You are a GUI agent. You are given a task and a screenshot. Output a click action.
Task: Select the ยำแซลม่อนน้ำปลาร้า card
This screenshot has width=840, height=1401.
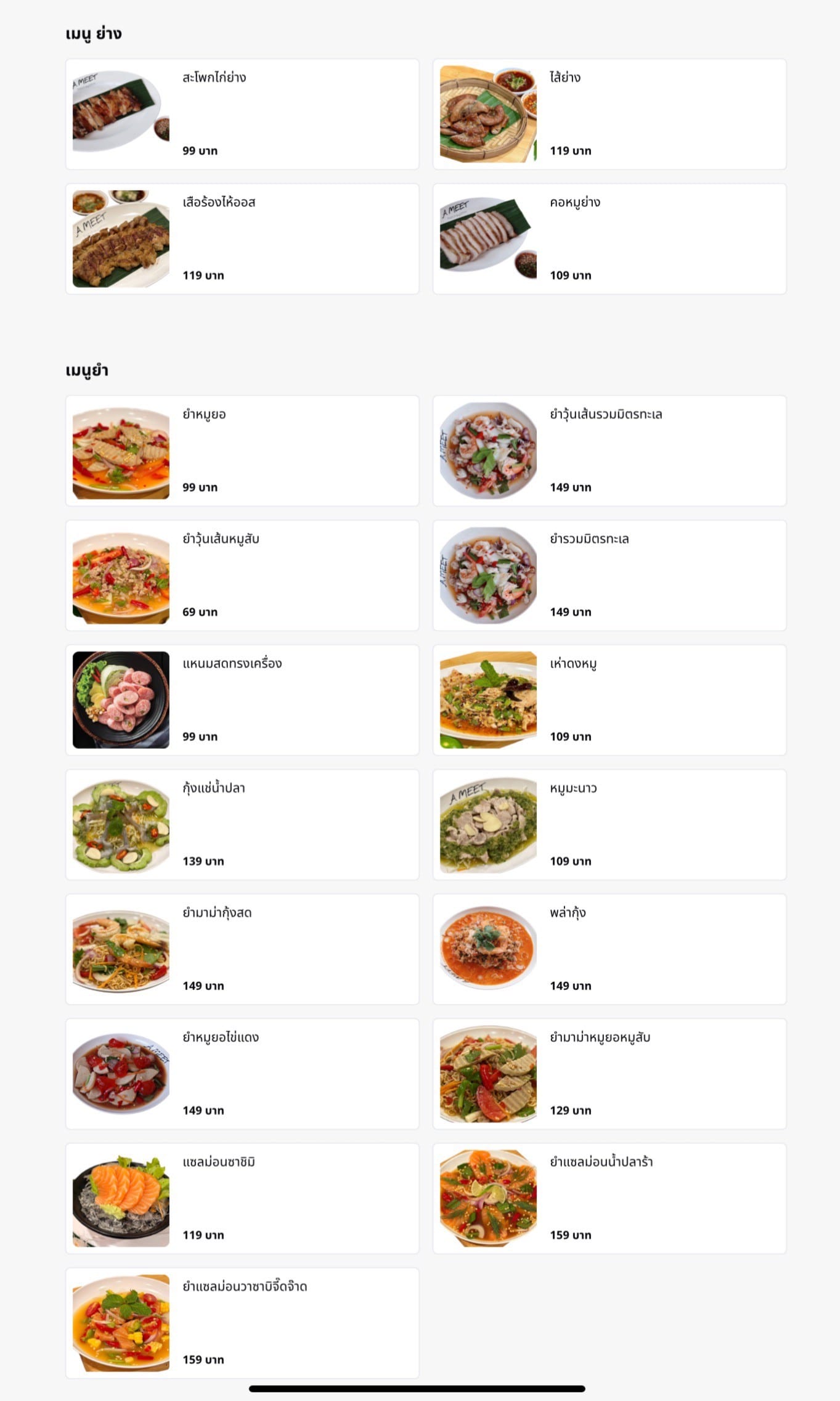(x=610, y=1198)
